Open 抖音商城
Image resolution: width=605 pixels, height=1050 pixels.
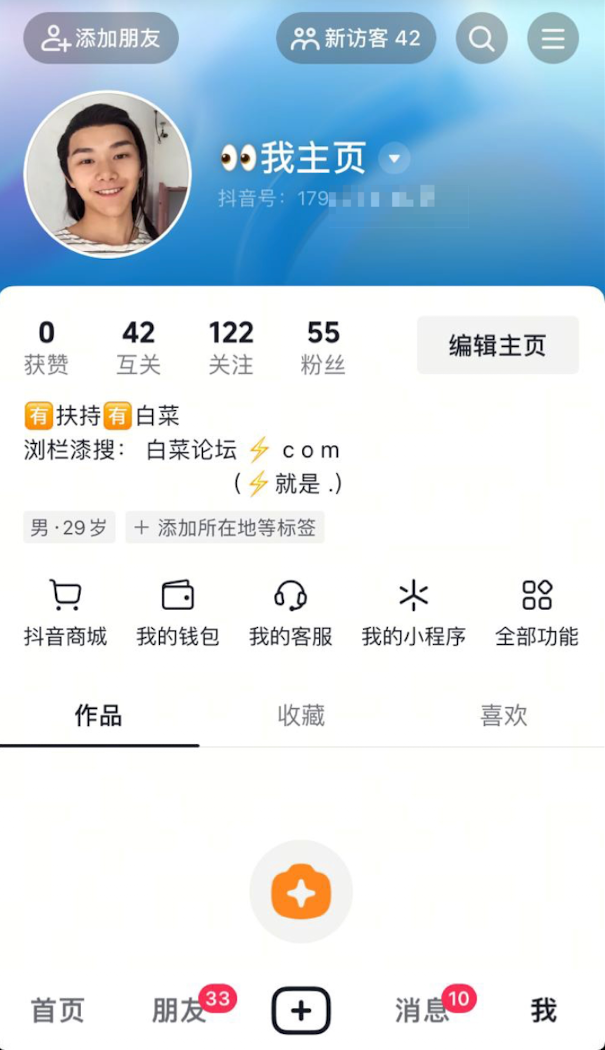(65, 613)
